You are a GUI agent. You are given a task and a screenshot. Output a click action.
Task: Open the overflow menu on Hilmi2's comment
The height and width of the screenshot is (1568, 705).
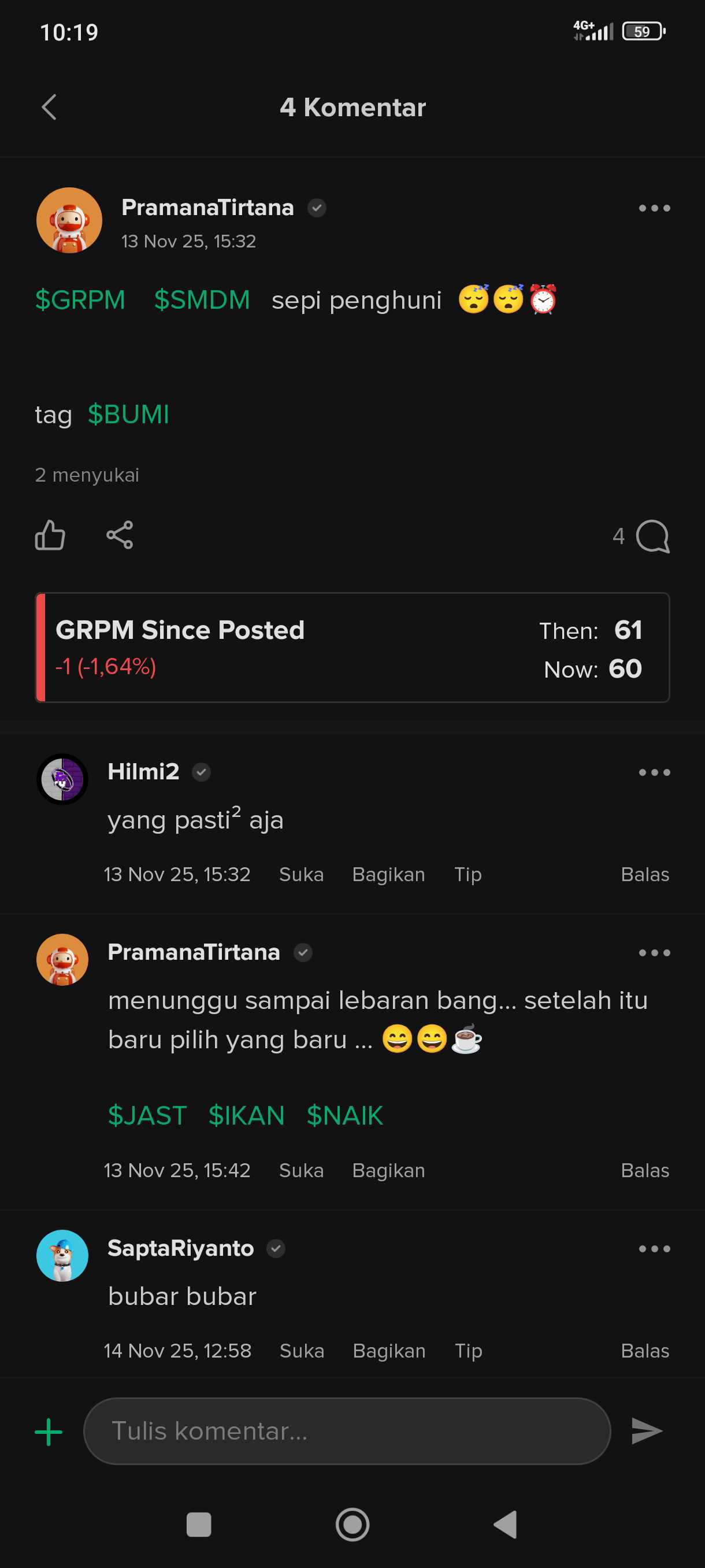[x=654, y=772]
